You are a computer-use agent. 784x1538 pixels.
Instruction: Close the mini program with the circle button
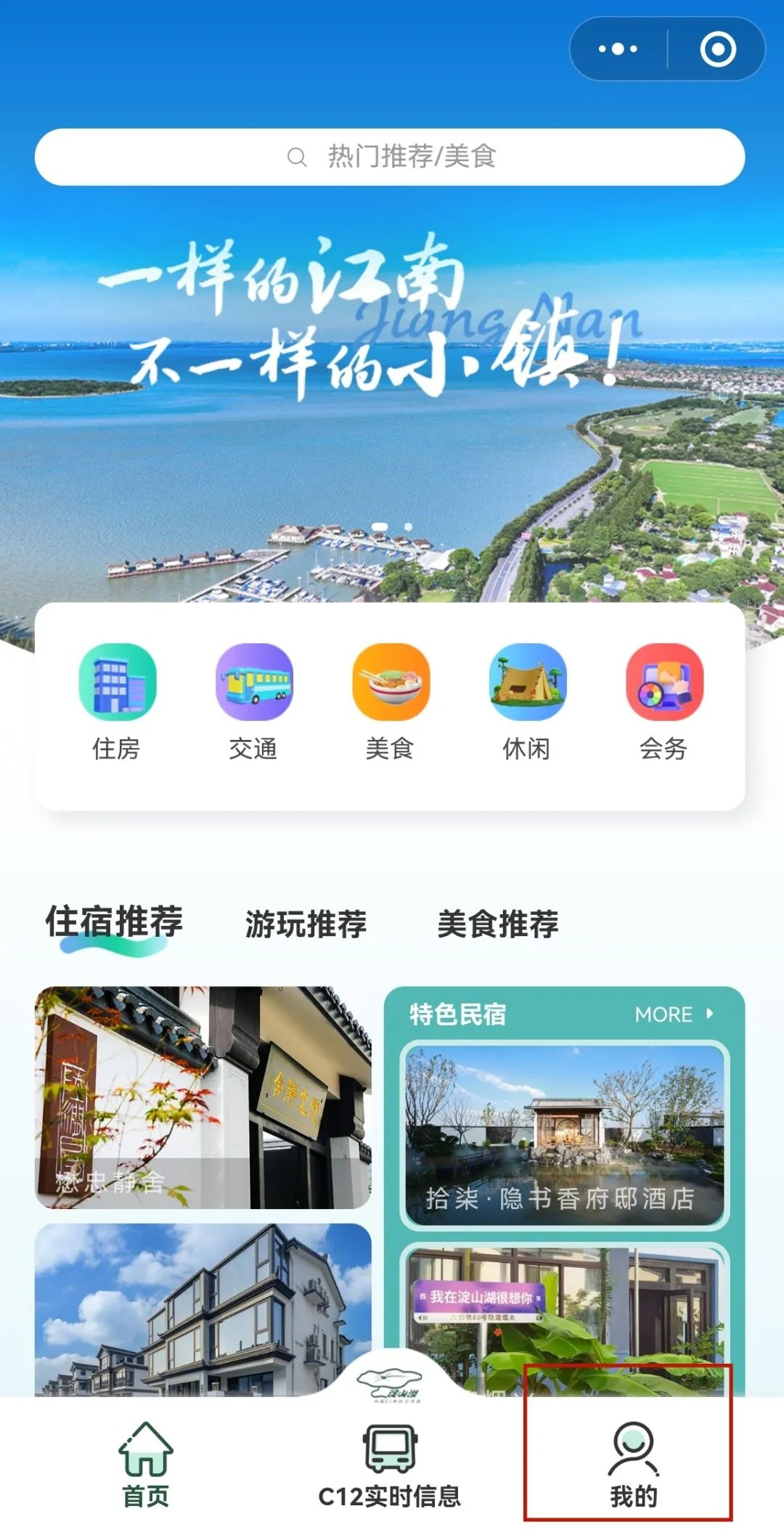tap(717, 49)
